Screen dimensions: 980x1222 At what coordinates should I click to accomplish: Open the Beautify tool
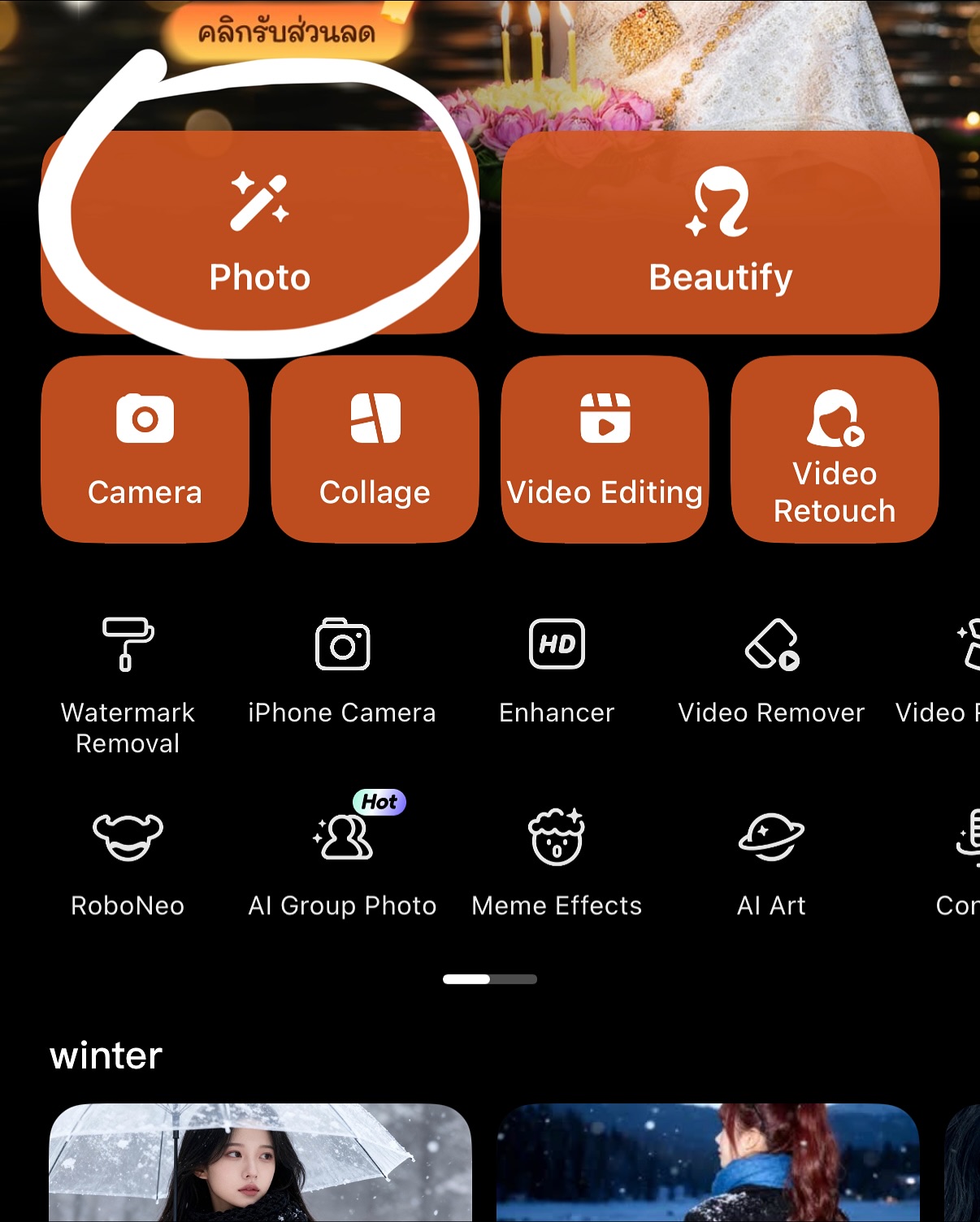[x=720, y=233]
